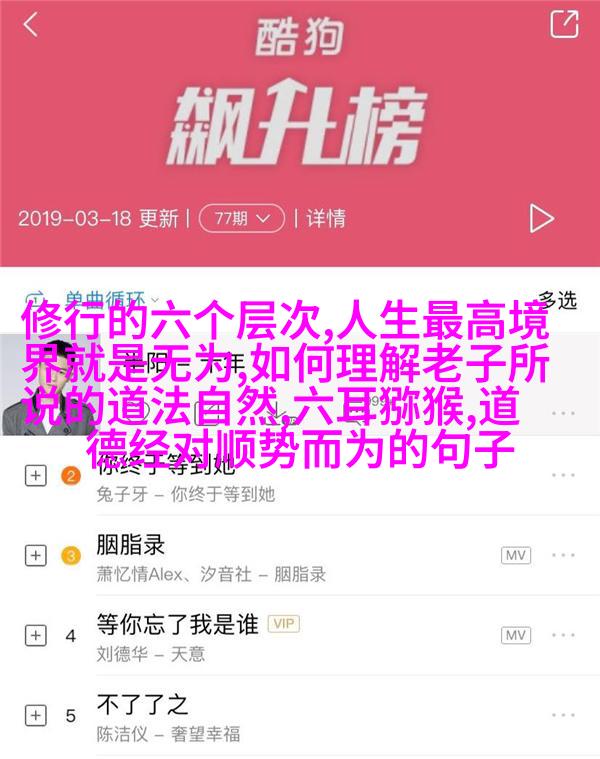Add 你终于等到她 with its plus icon
Viewport: 600px width, 759px height.
pos(35,475)
